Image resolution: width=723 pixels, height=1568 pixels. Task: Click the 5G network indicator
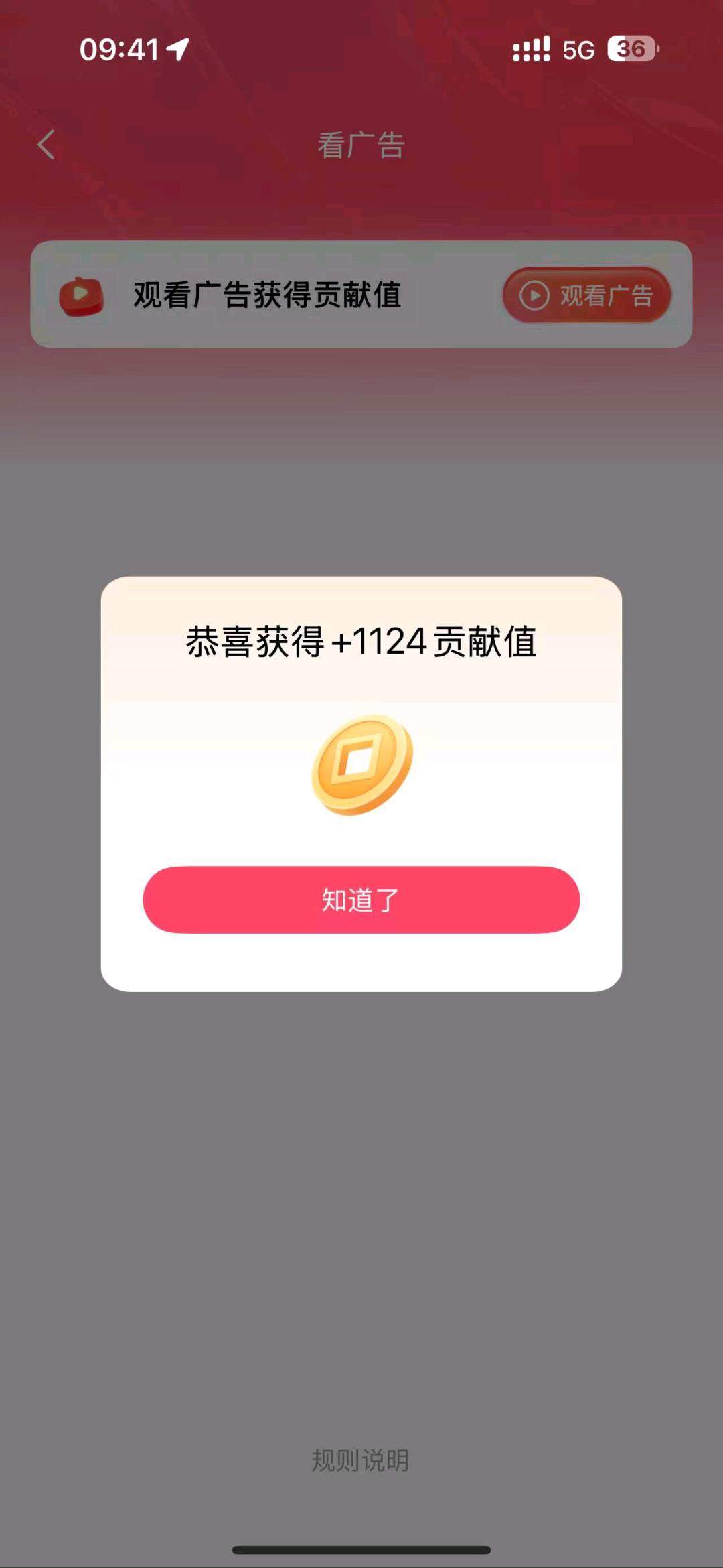click(x=578, y=50)
